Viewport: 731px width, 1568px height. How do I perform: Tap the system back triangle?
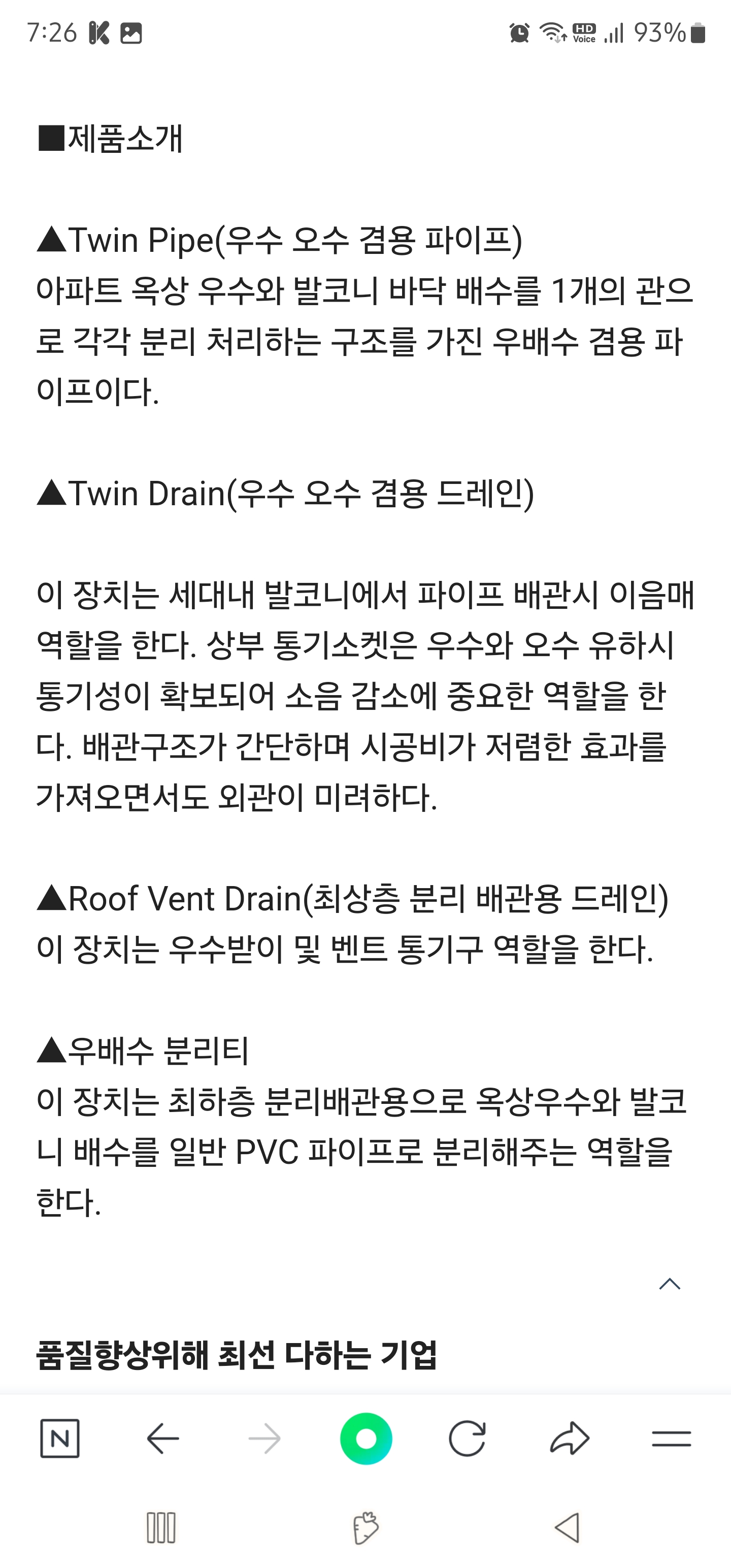click(x=567, y=1527)
